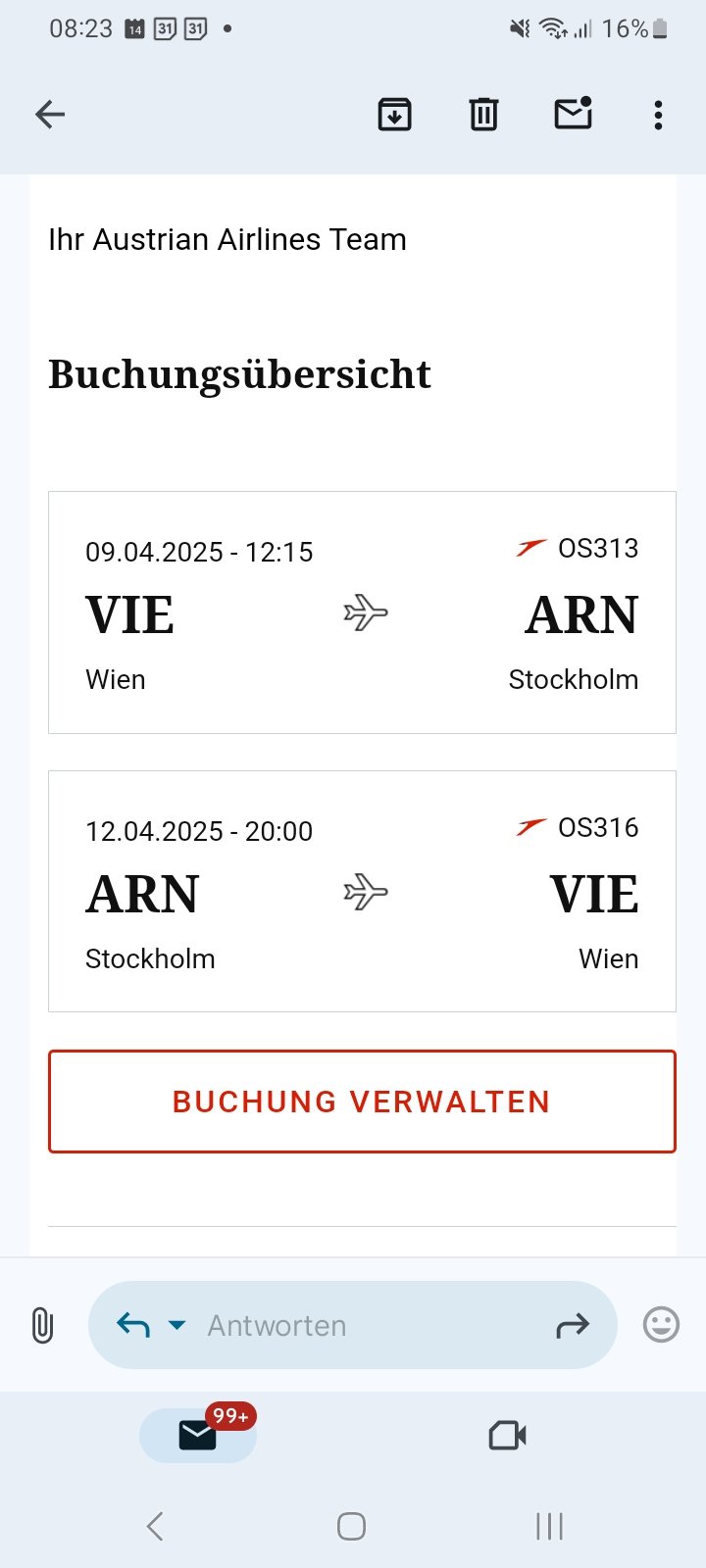Open the emoji reaction picker
The image size is (706, 1568).
click(x=661, y=1325)
